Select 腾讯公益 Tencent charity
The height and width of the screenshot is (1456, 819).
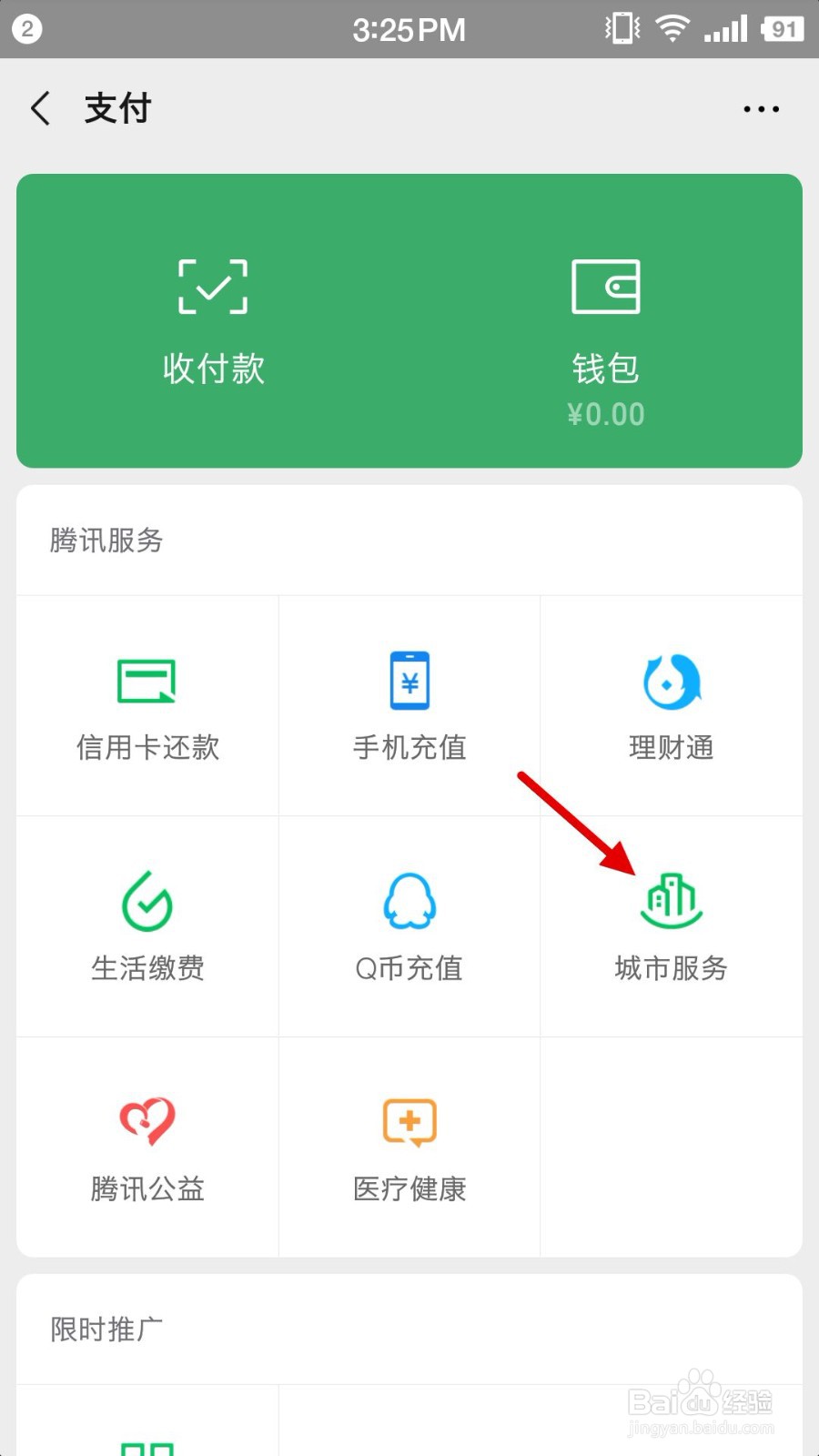pos(147,1148)
